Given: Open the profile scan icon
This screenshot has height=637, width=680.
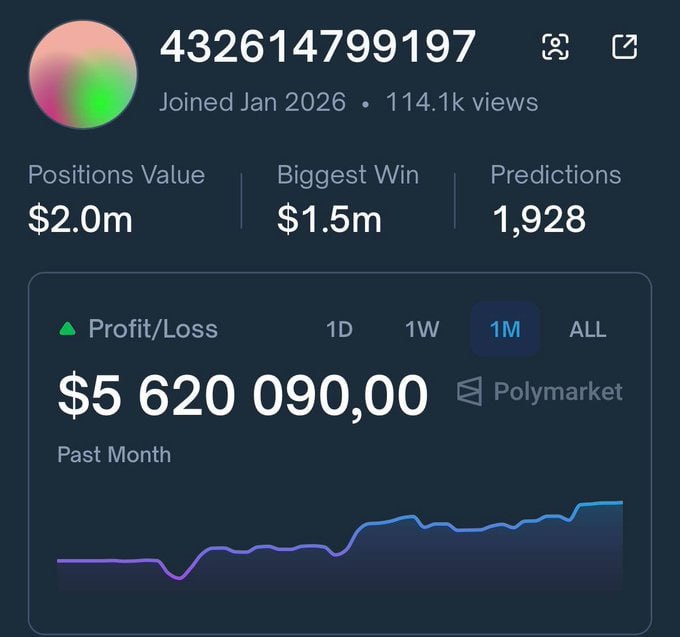Looking at the screenshot, I should tap(555, 47).
